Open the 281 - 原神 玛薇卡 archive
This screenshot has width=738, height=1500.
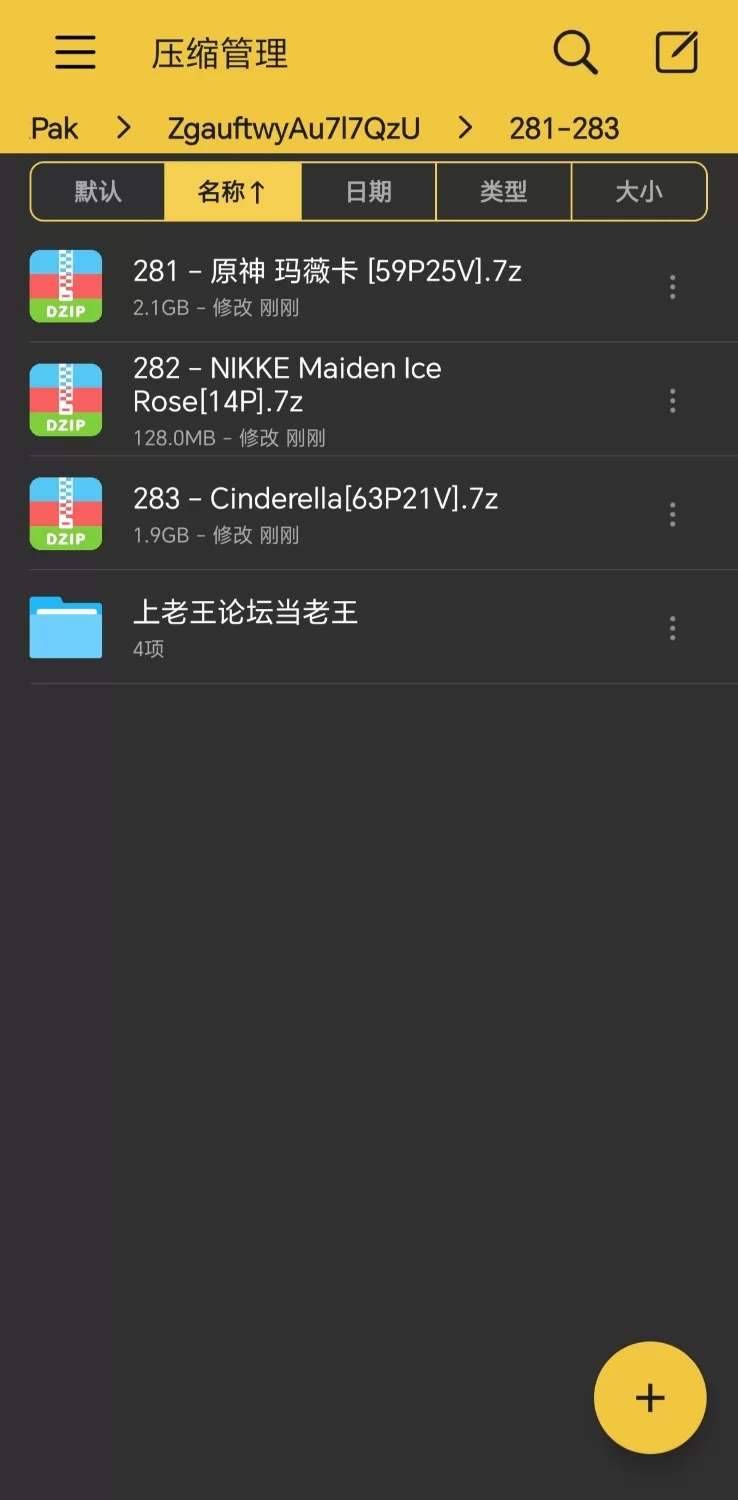tap(327, 286)
